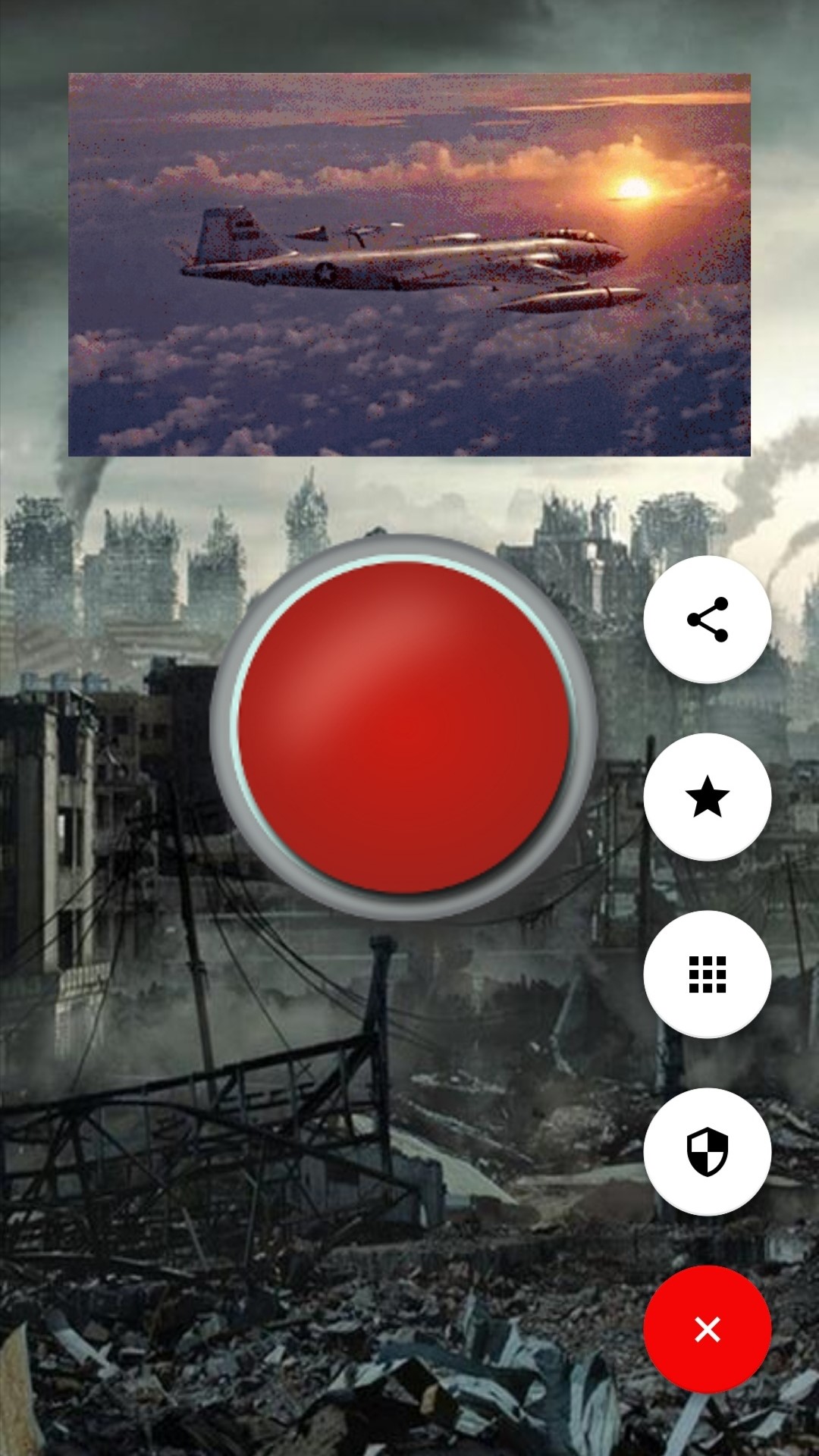Rate the app with the star button

(x=708, y=797)
